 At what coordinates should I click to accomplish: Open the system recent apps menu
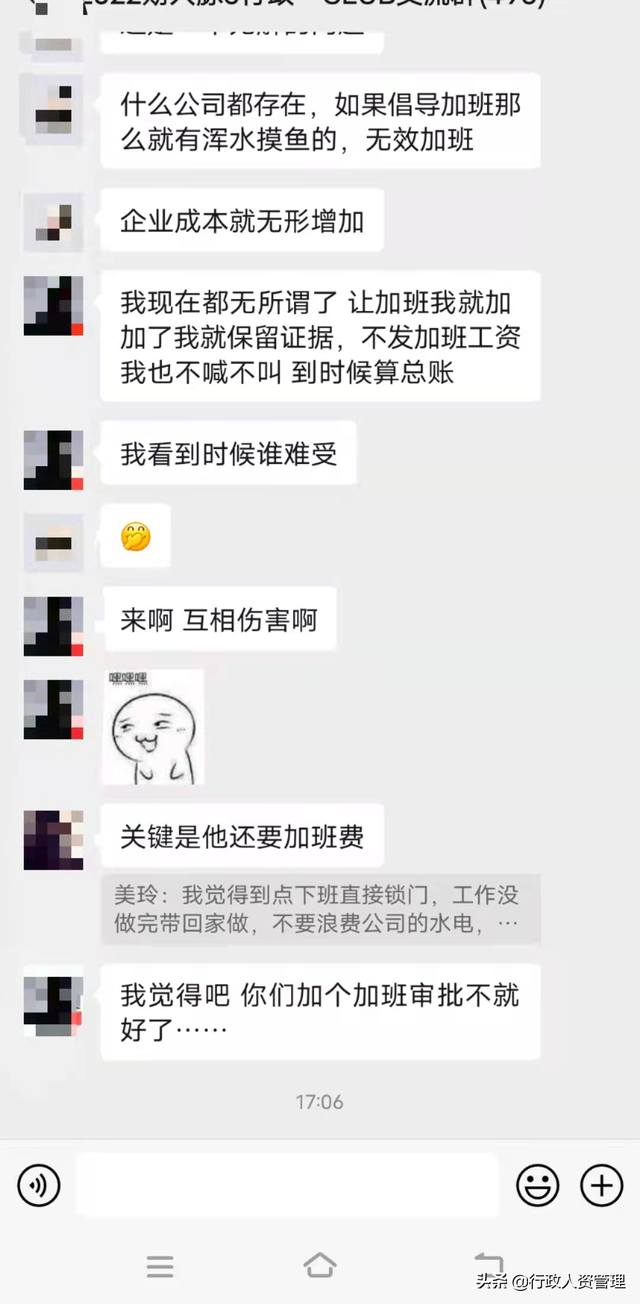pyautogui.click(x=160, y=1265)
